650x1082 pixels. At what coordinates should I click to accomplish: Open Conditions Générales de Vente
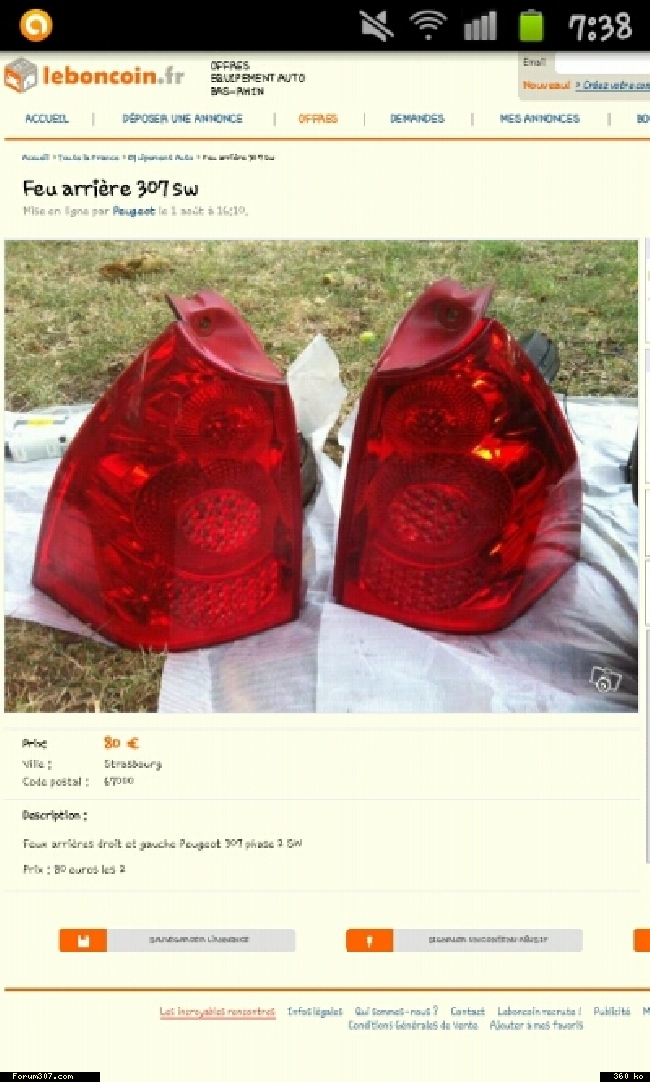point(413,1026)
